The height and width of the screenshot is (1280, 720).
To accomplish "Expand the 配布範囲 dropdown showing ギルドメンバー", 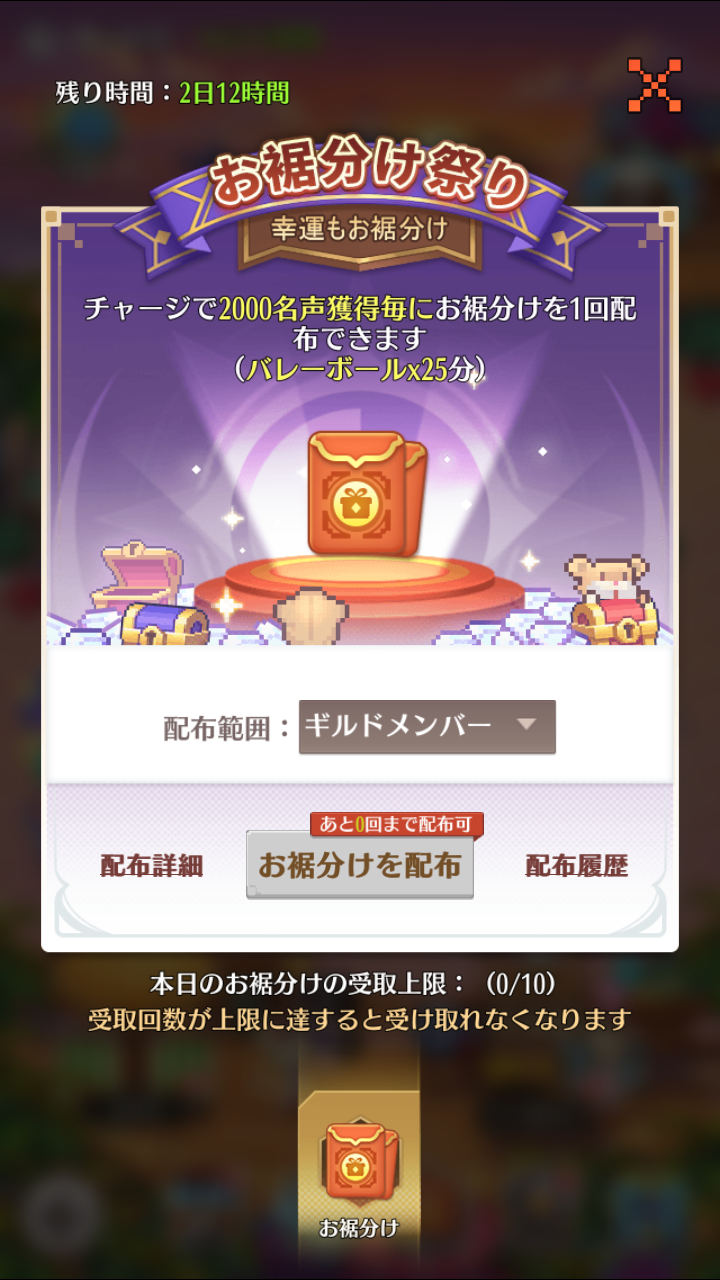I will tap(427, 726).
